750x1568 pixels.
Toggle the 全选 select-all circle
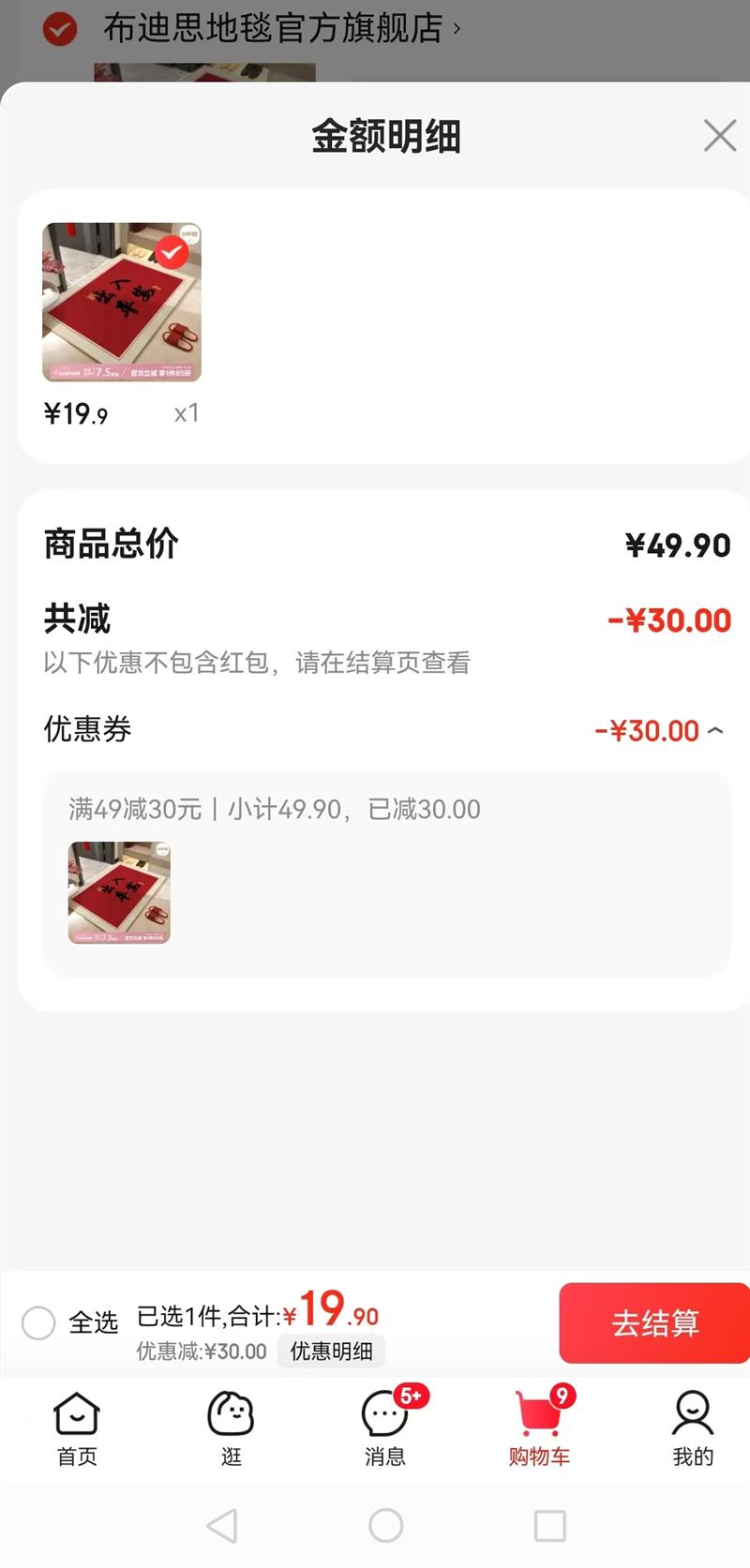(38, 1322)
